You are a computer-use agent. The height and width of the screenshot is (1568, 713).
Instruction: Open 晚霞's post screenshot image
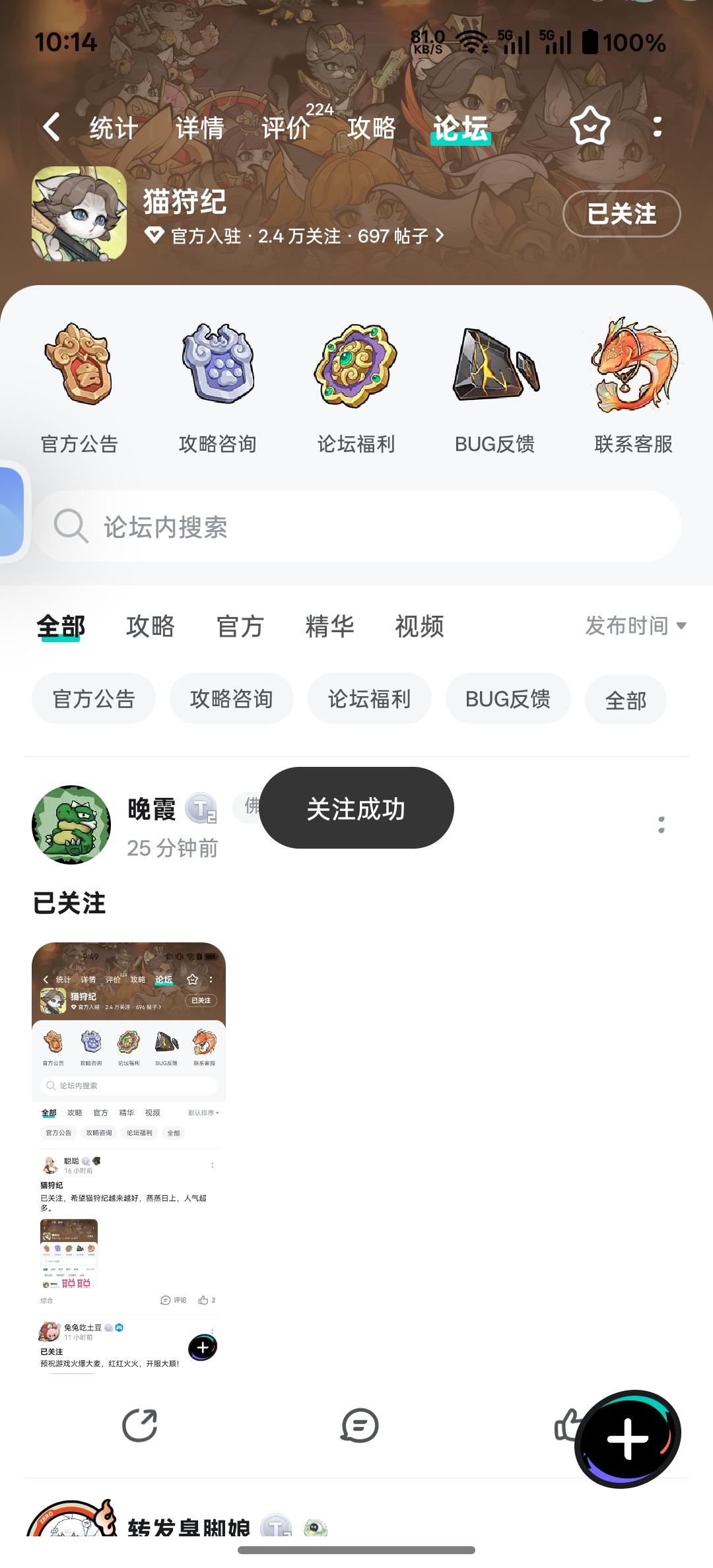tap(129, 1158)
